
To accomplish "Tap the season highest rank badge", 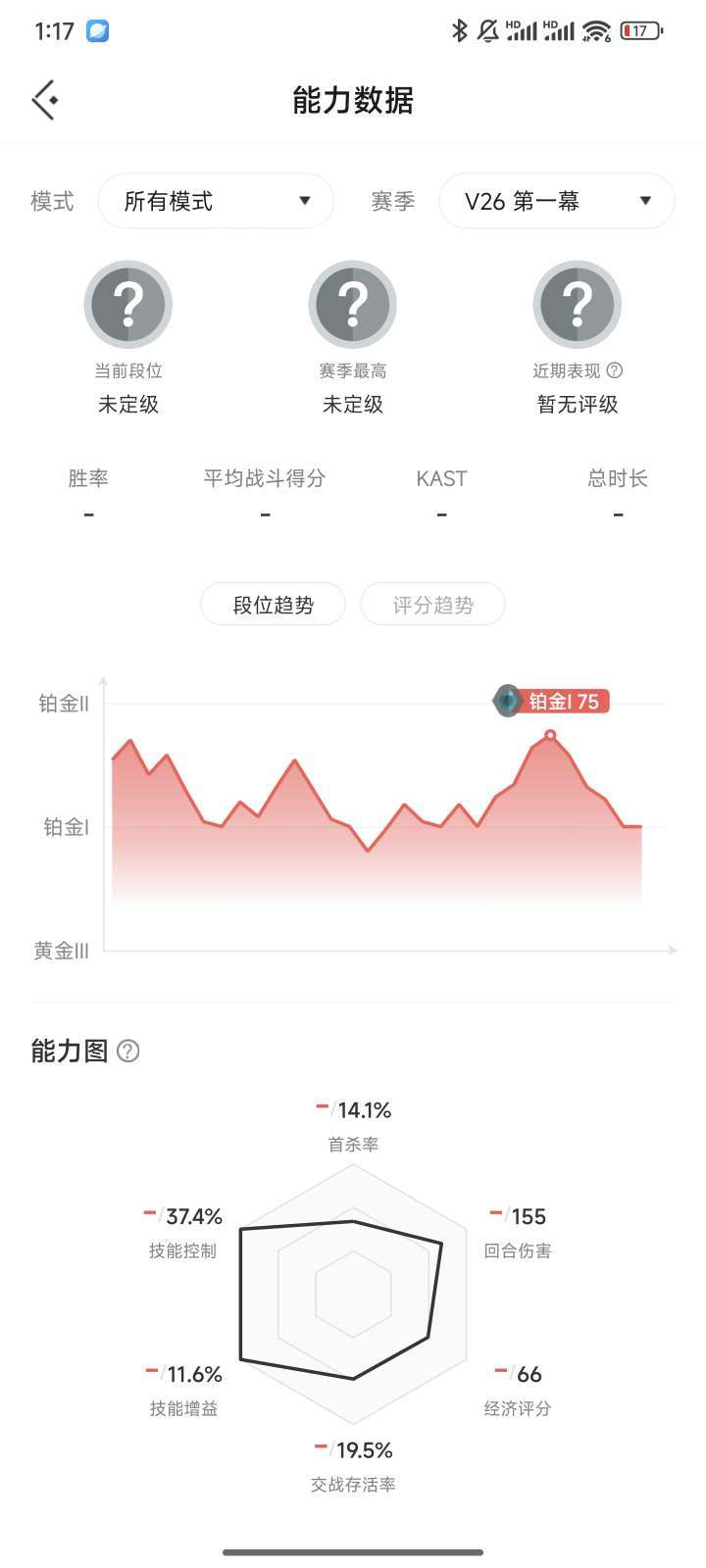I will tap(353, 304).
